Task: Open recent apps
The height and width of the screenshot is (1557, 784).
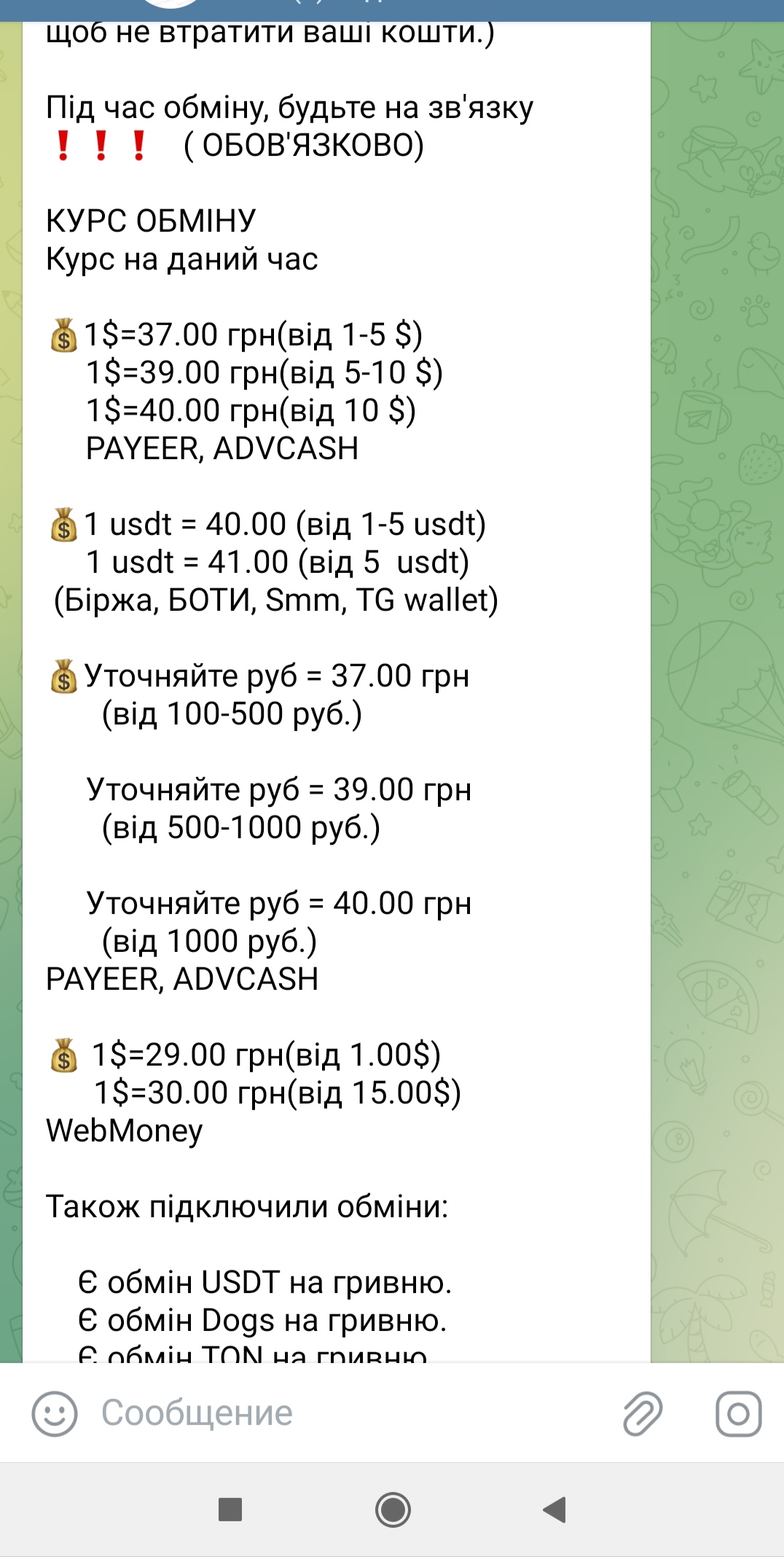Action: pos(230,1509)
